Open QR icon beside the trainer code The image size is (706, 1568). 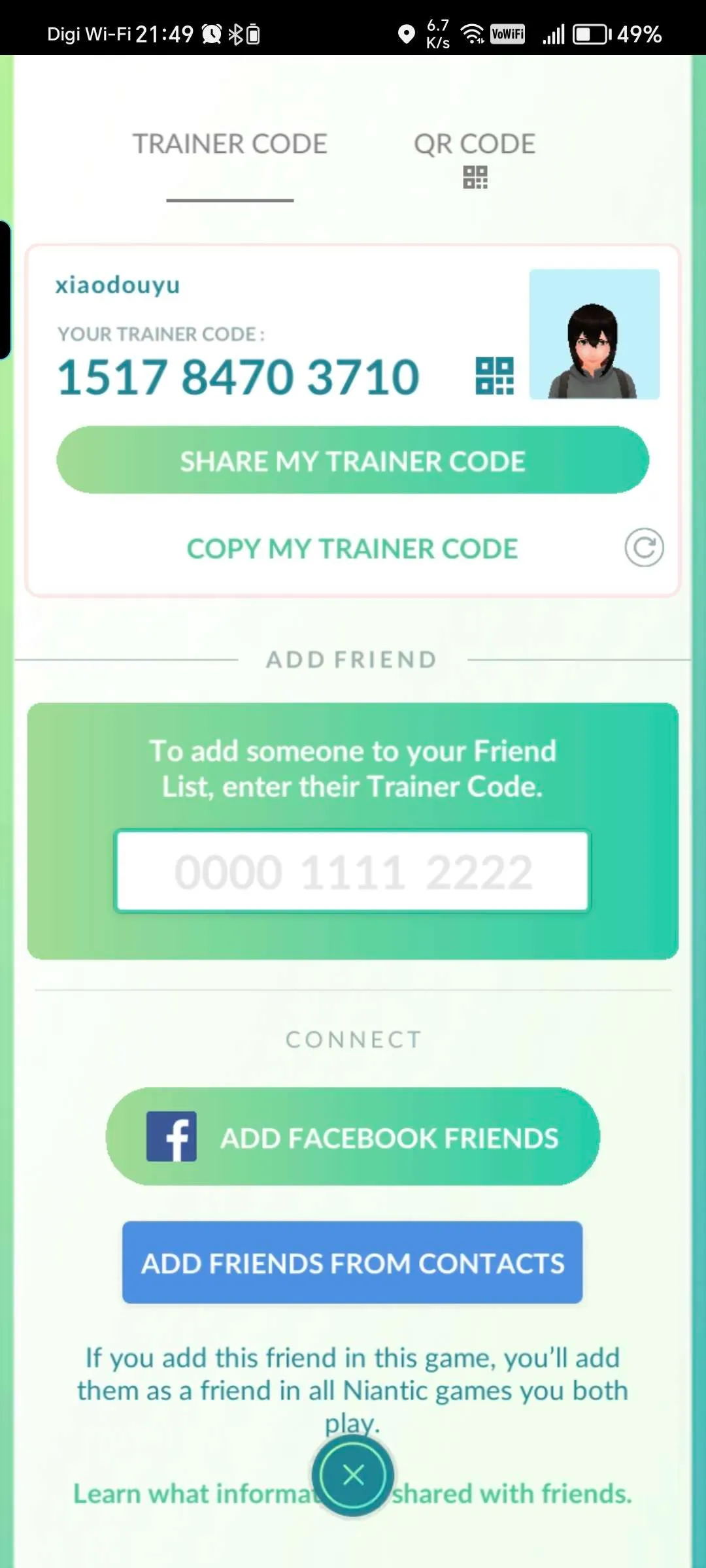pyautogui.click(x=494, y=376)
